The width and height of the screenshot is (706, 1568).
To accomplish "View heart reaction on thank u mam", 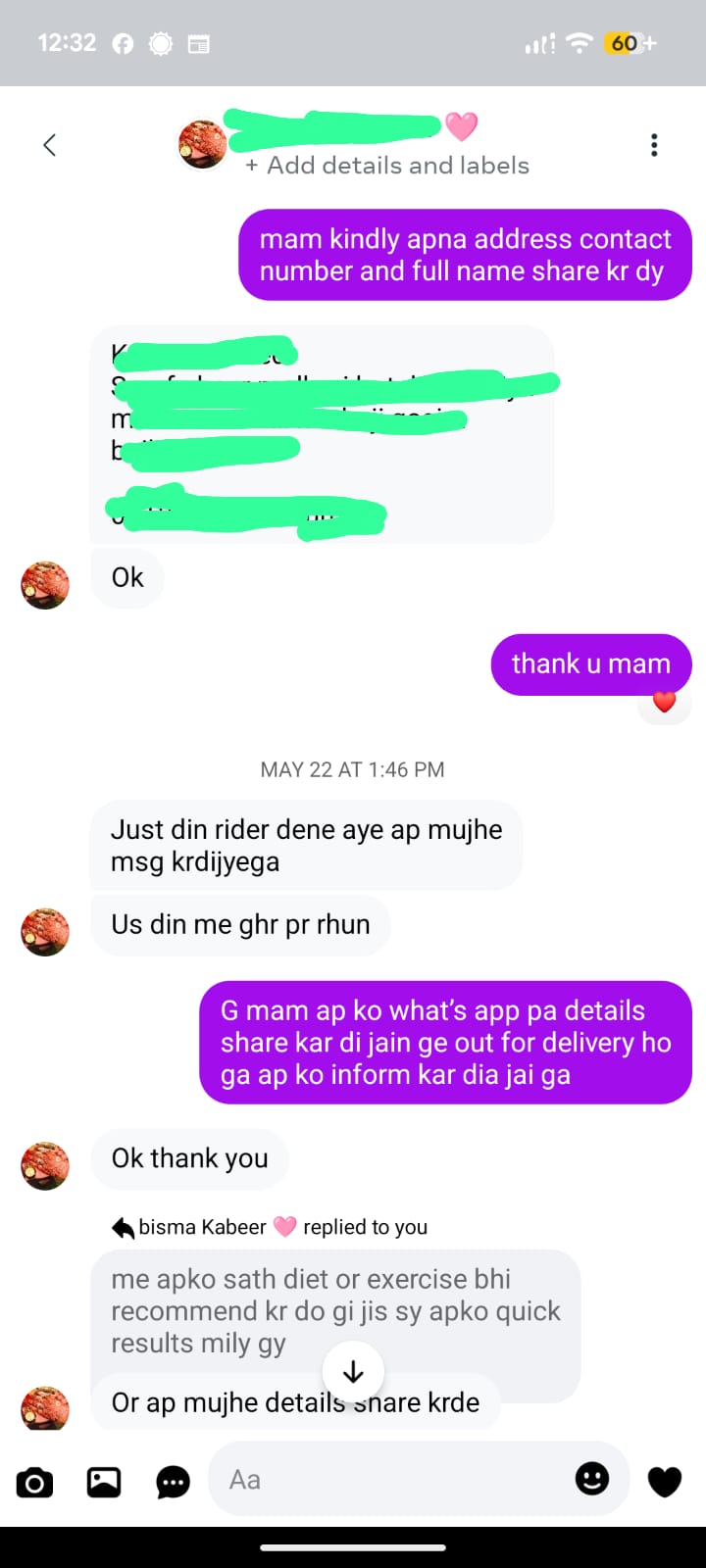I will coord(665,702).
